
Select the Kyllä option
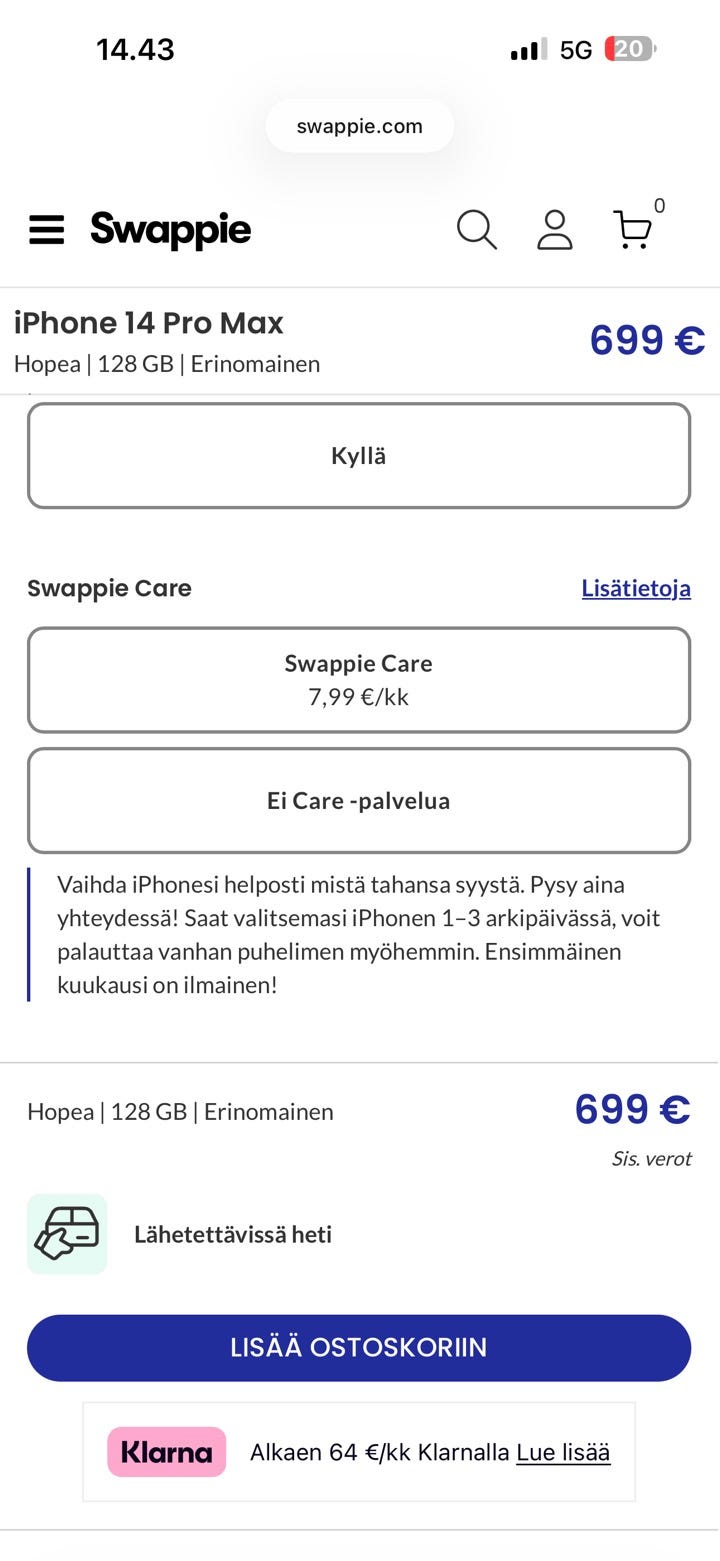359,455
